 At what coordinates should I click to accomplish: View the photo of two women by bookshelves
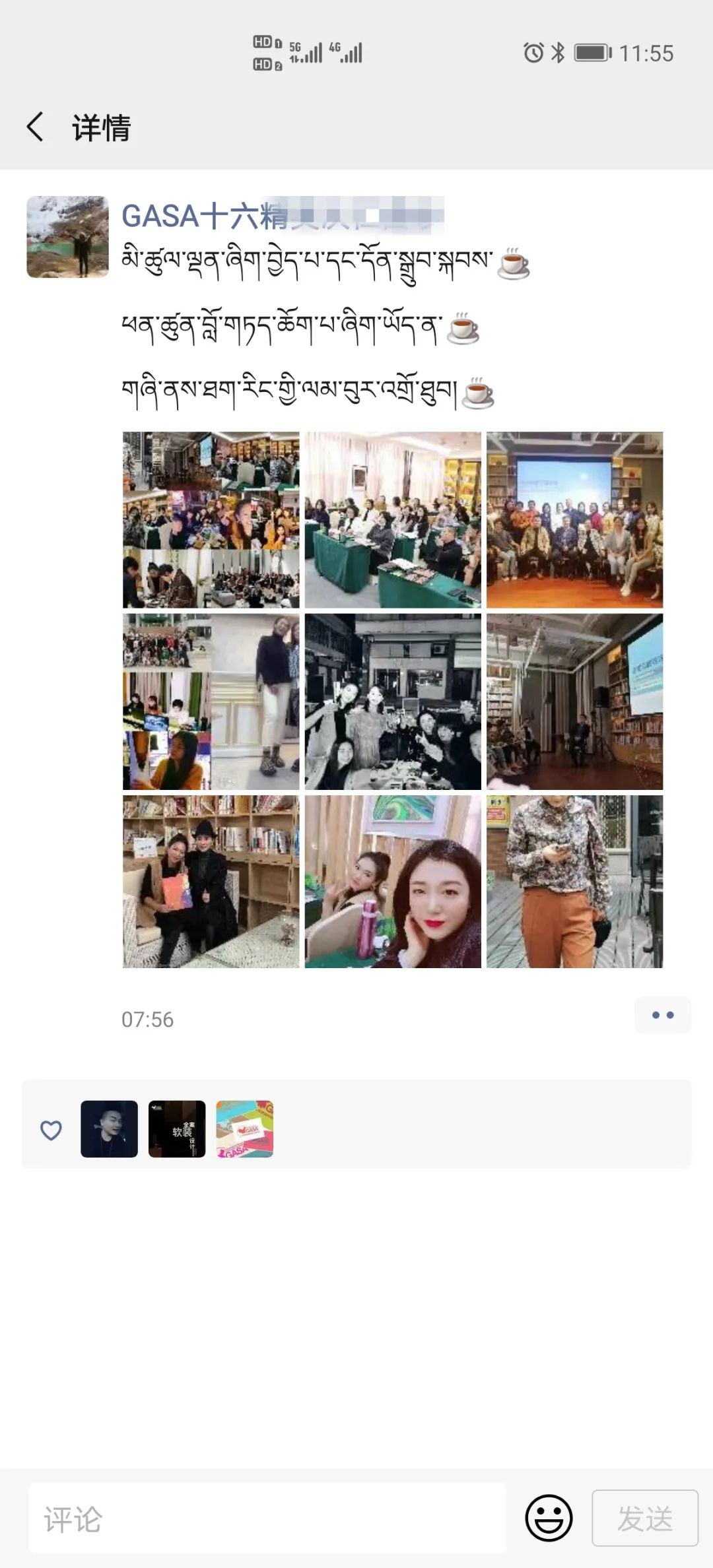211,882
